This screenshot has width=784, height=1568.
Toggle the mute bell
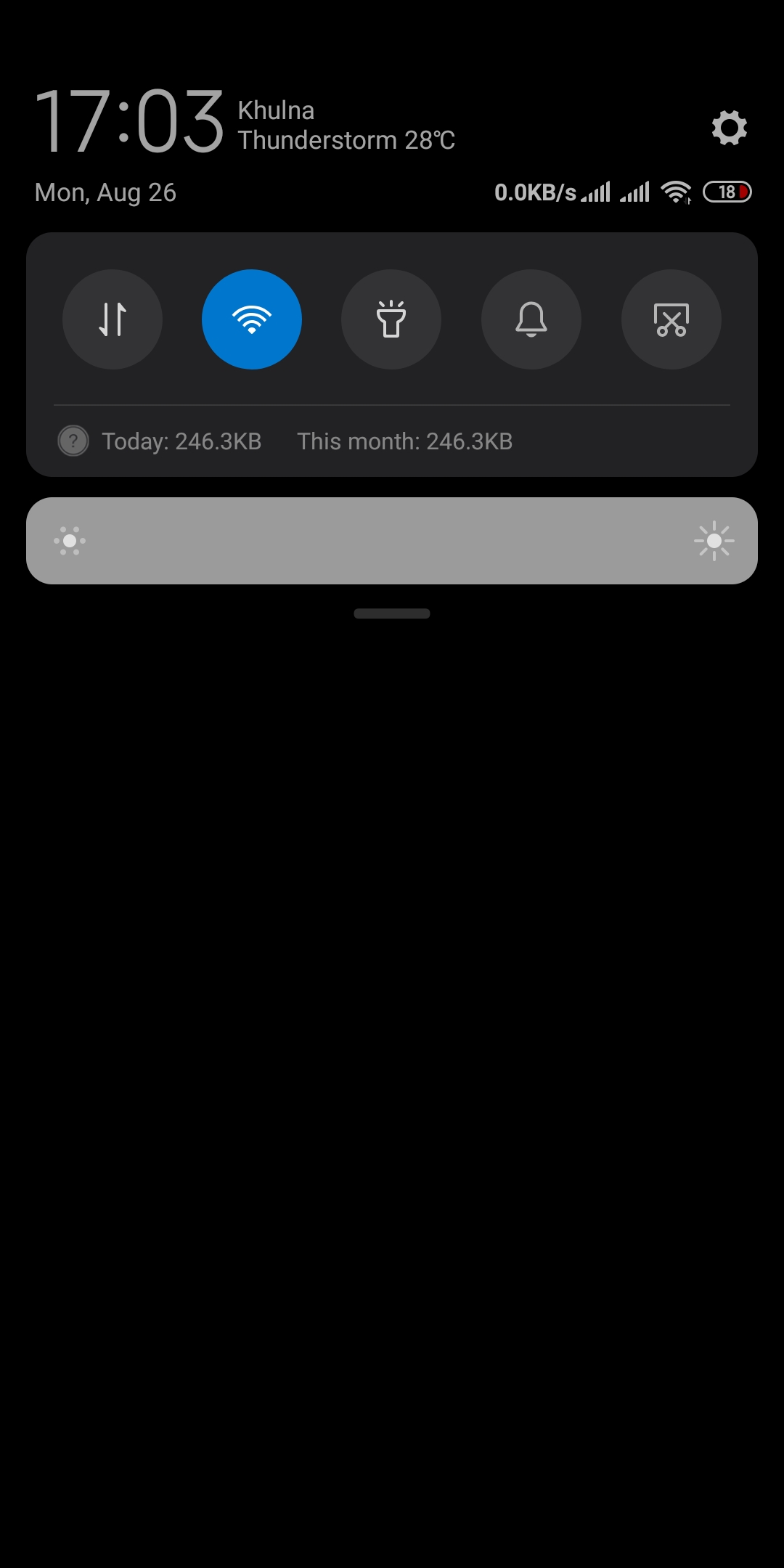pyautogui.click(x=531, y=319)
